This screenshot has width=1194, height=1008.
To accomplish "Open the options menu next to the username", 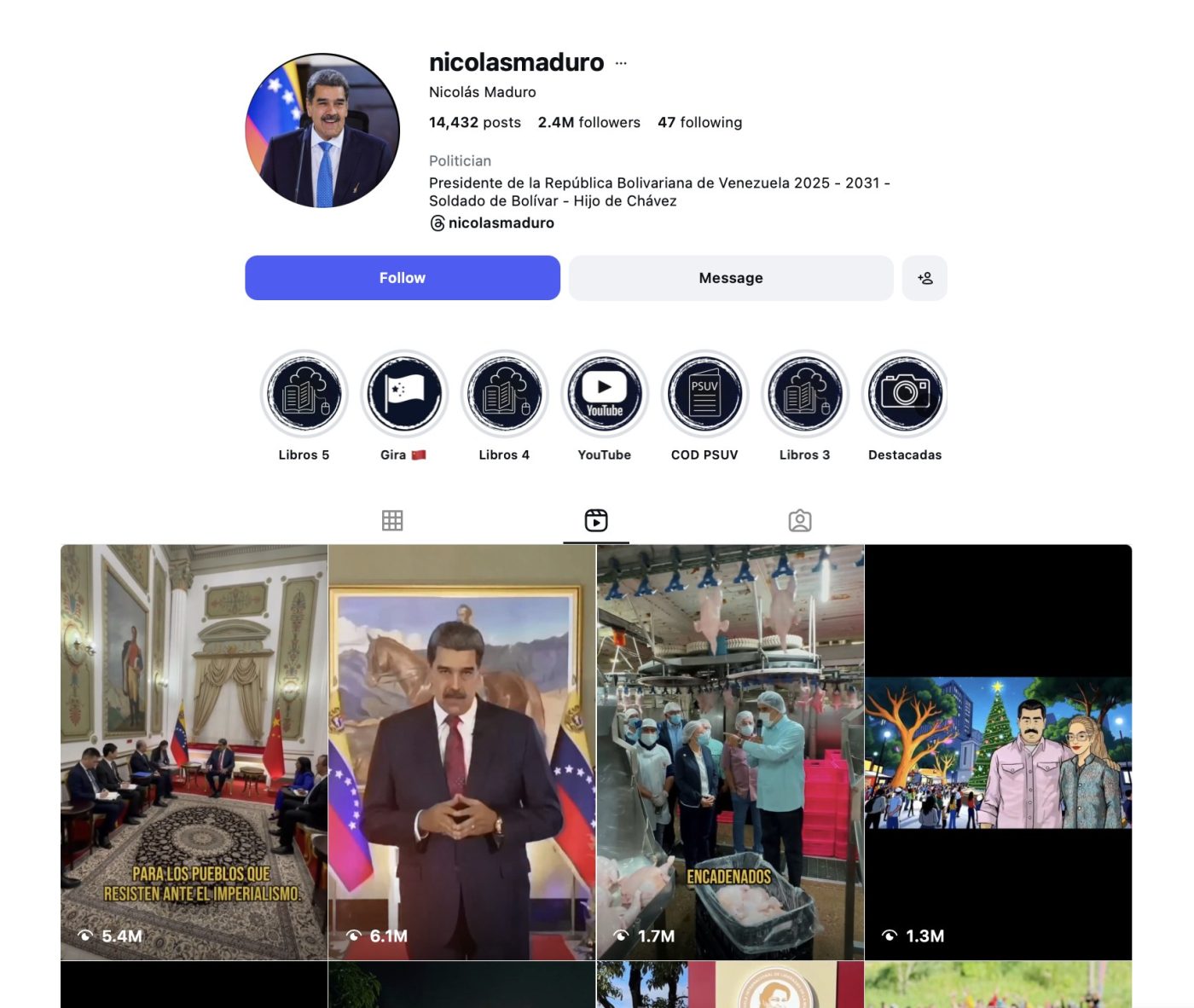I will [621, 63].
